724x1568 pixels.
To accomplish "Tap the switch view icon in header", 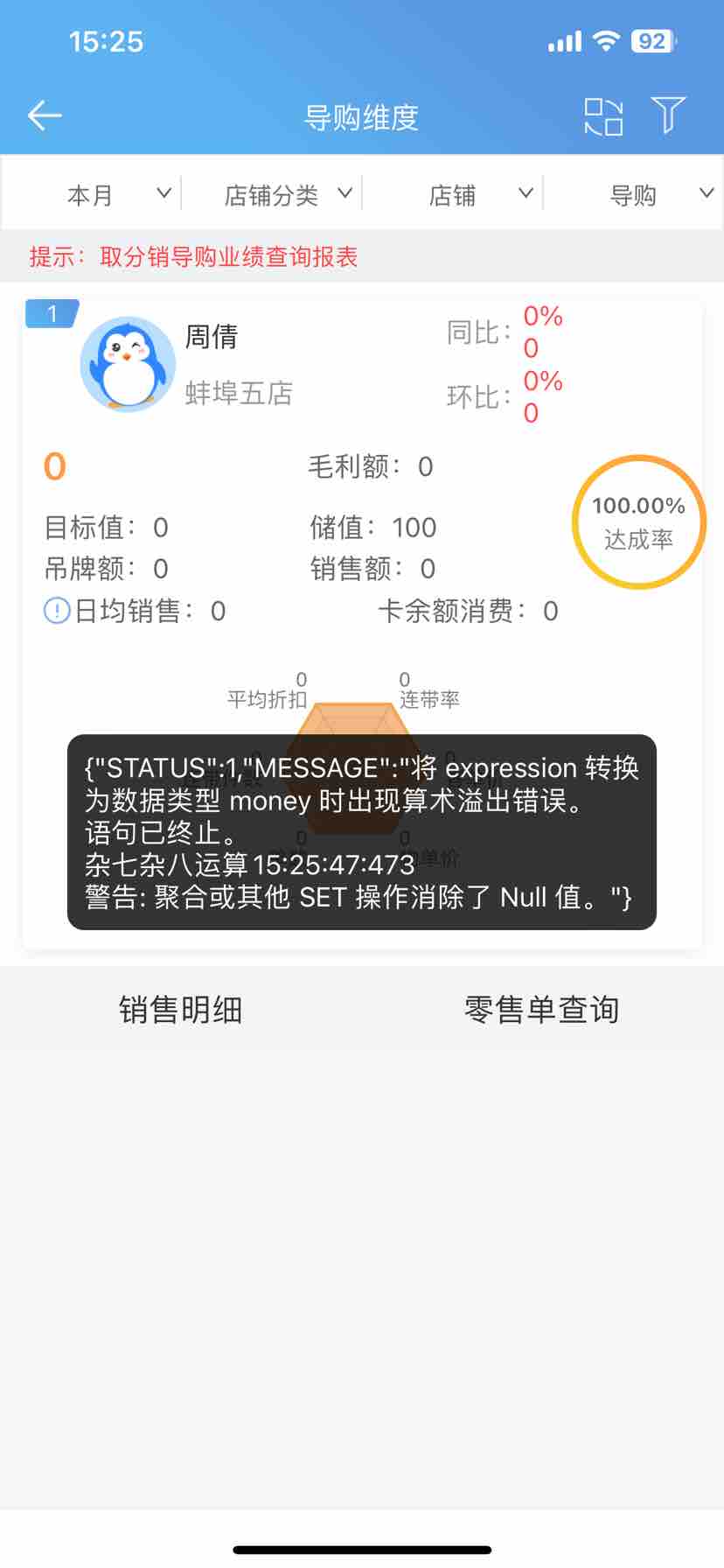I will (603, 116).
